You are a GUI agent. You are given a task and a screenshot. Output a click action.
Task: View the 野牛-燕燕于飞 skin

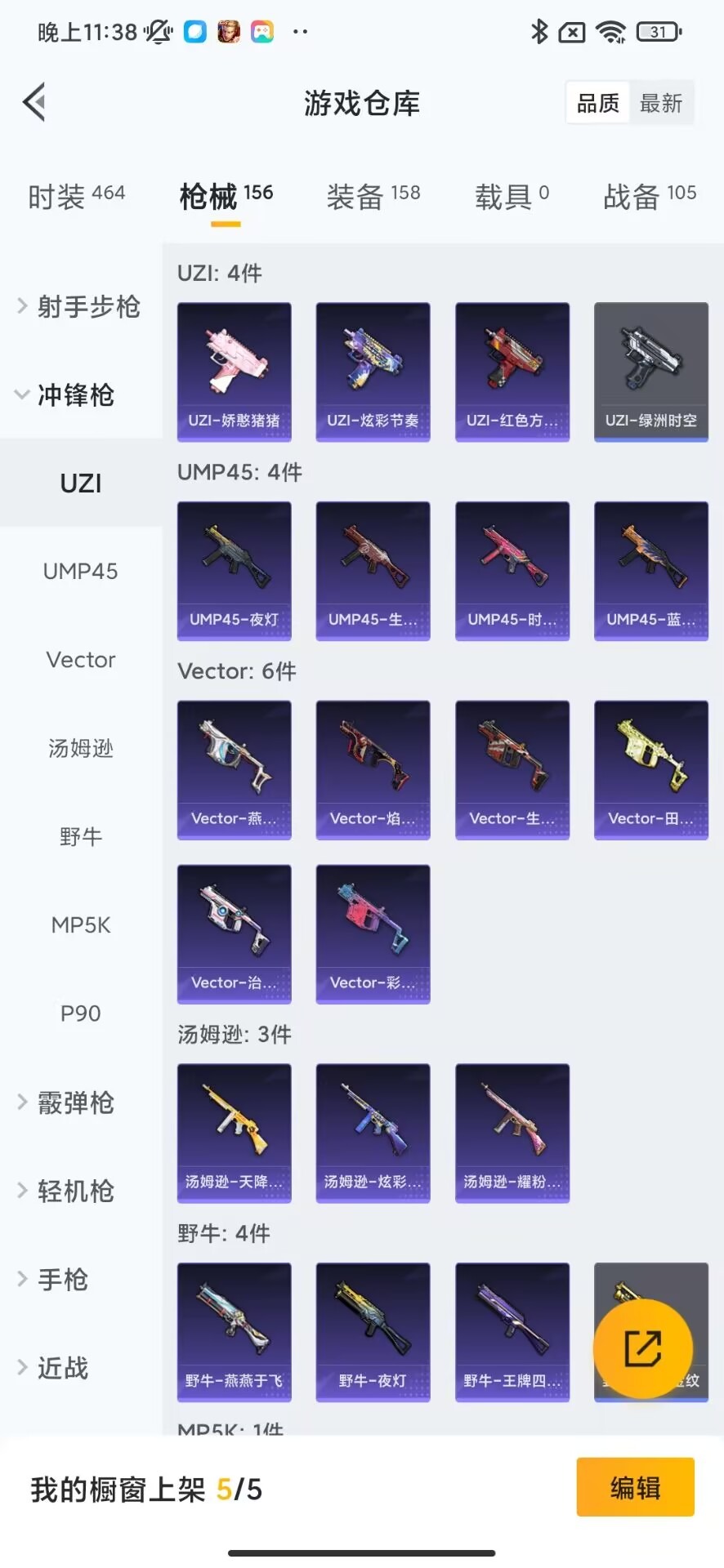pyautogui.click(x=235, y=1331)
